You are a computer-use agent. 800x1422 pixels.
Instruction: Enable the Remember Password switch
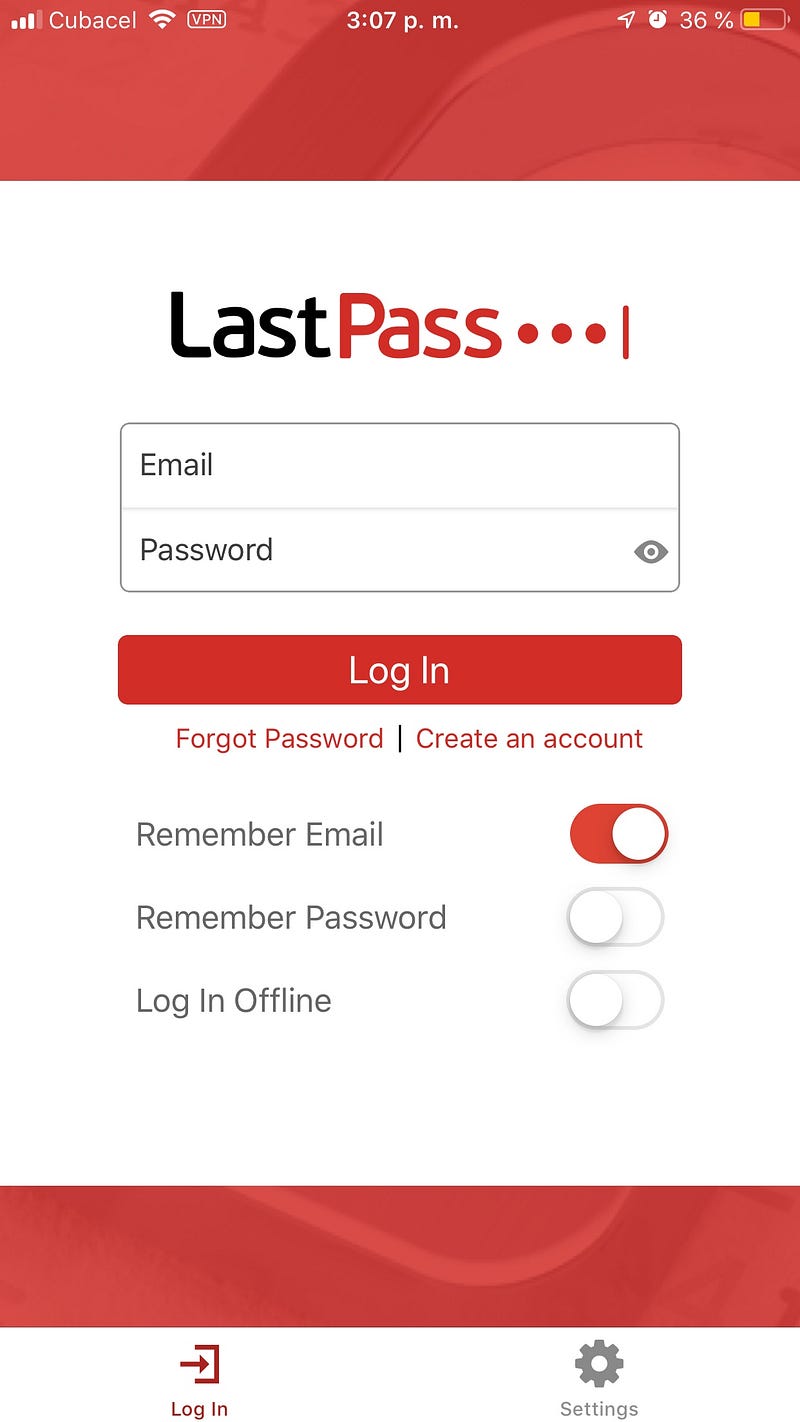(x=616, y=916)
